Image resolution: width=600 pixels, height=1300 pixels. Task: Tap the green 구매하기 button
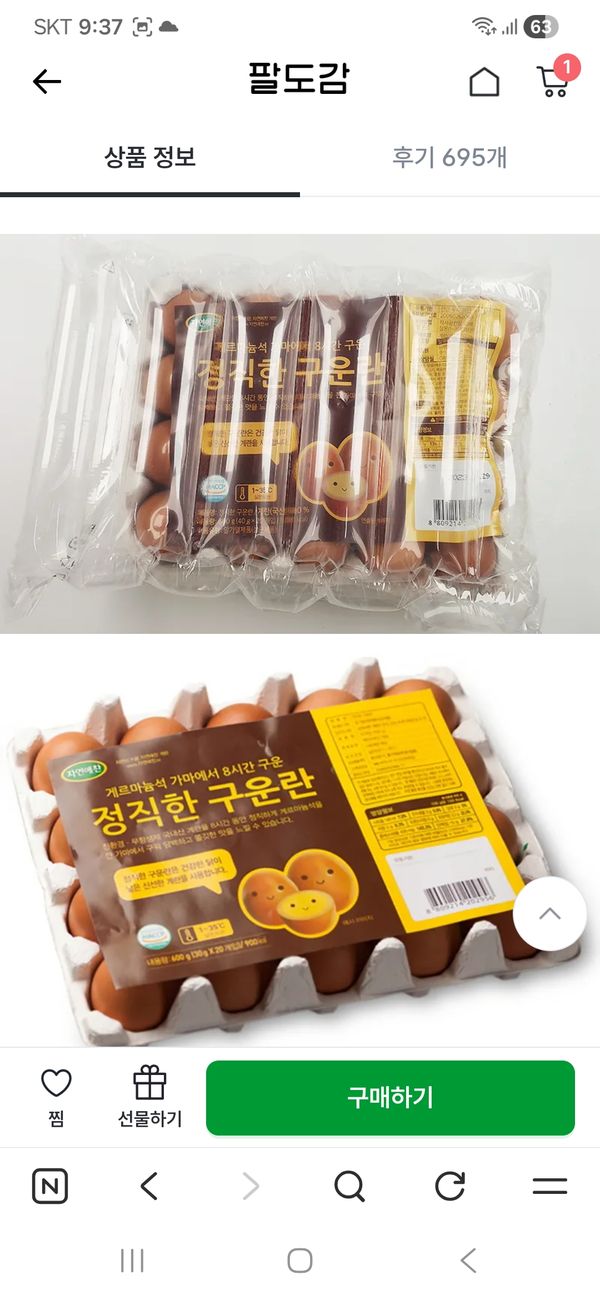[390, 1098]
